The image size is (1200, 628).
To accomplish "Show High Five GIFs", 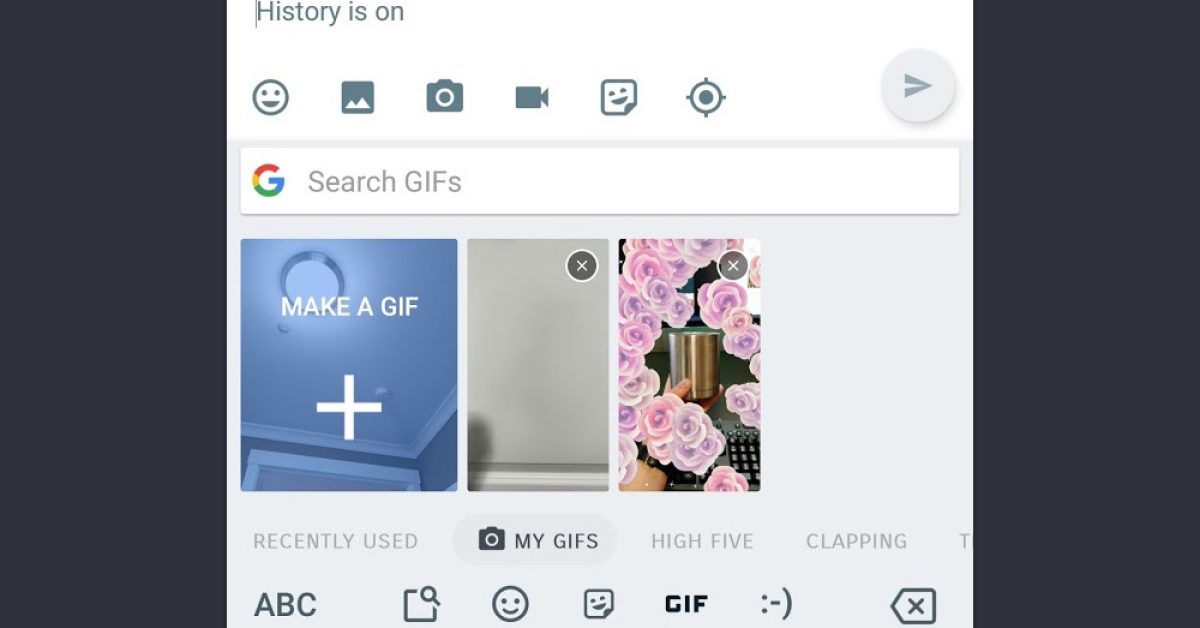I will 702,541.
